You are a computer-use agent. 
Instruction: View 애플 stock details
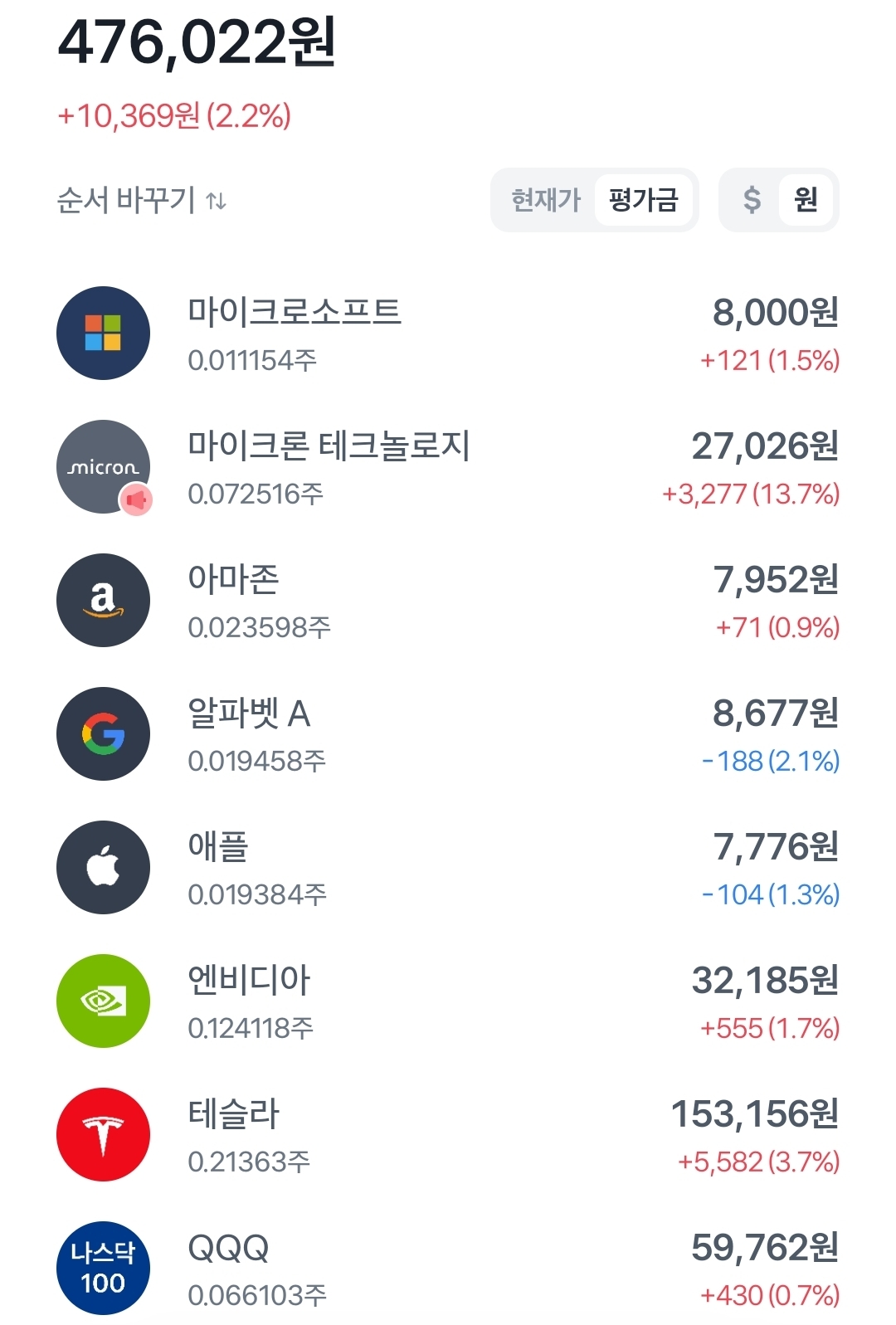coord(448,868)
